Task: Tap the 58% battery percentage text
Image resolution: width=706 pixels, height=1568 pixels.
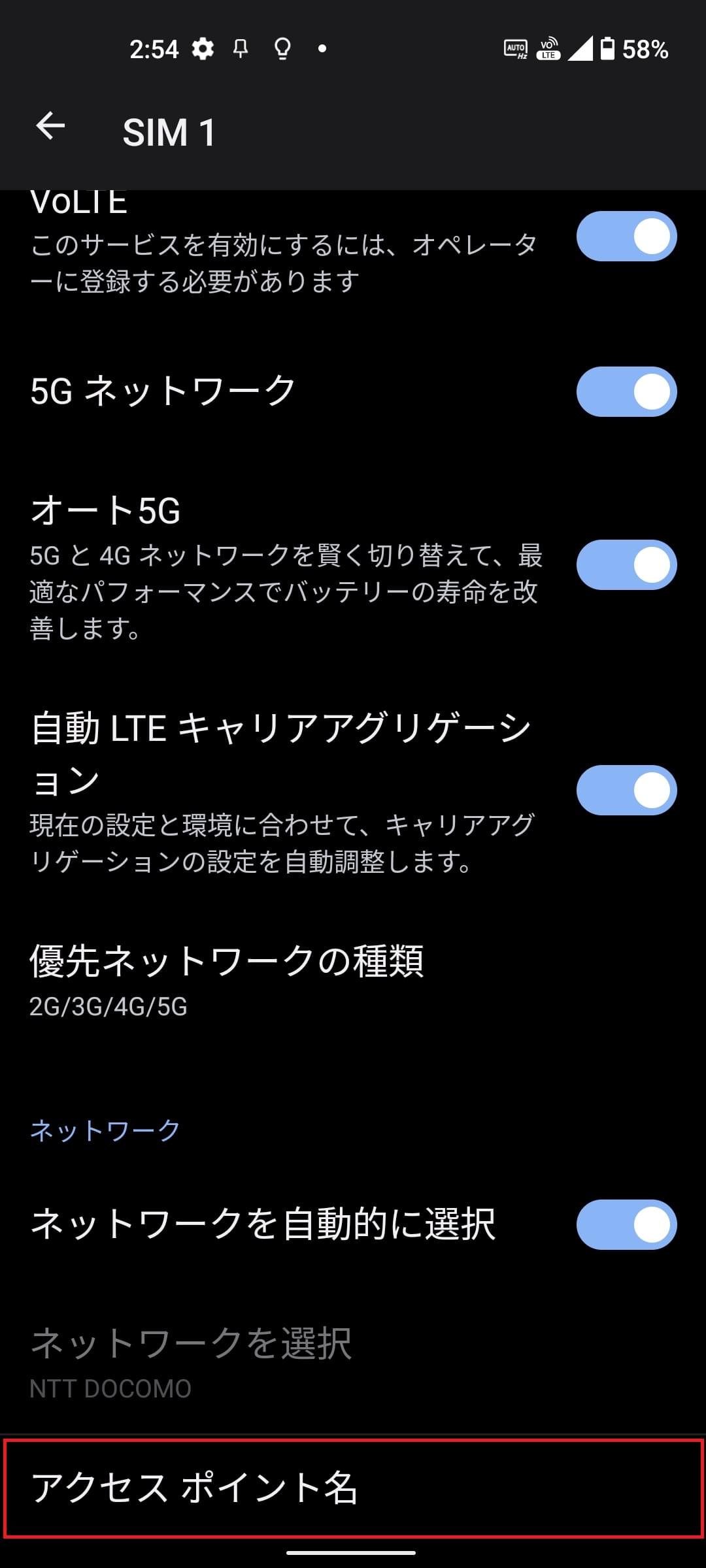Action: tap(644, 48)
